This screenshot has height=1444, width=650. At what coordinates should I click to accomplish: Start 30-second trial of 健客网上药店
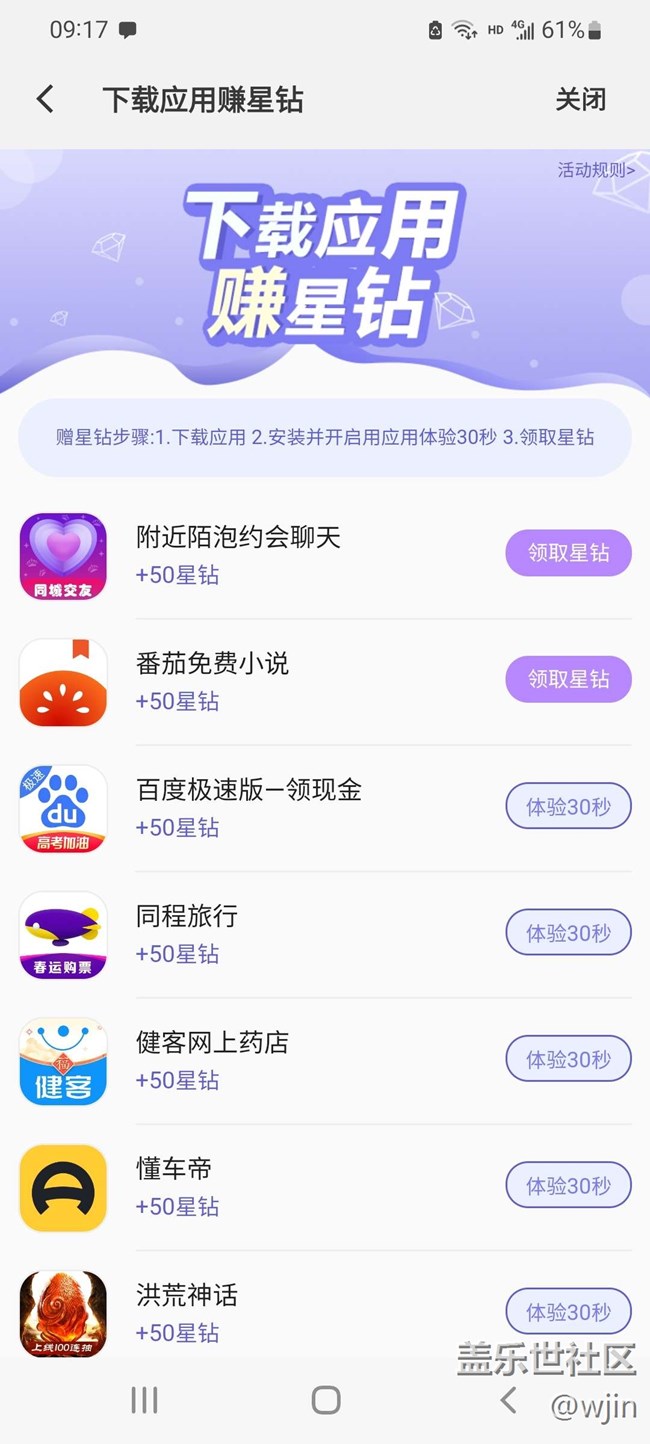pos(568,1059)
